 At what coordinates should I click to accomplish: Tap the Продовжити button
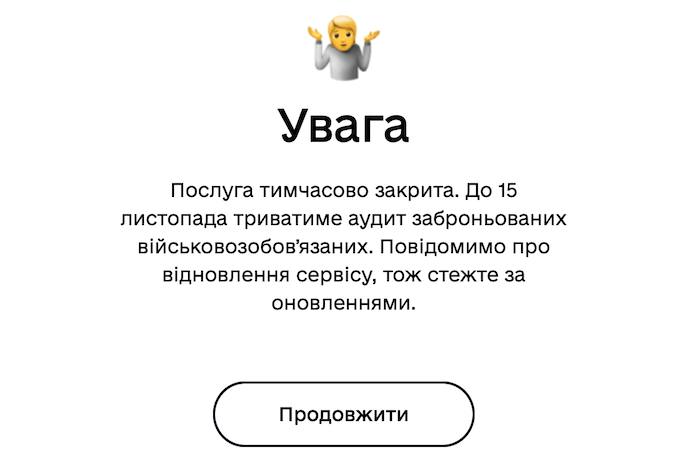pyautogui.click(x=343, y=414)
